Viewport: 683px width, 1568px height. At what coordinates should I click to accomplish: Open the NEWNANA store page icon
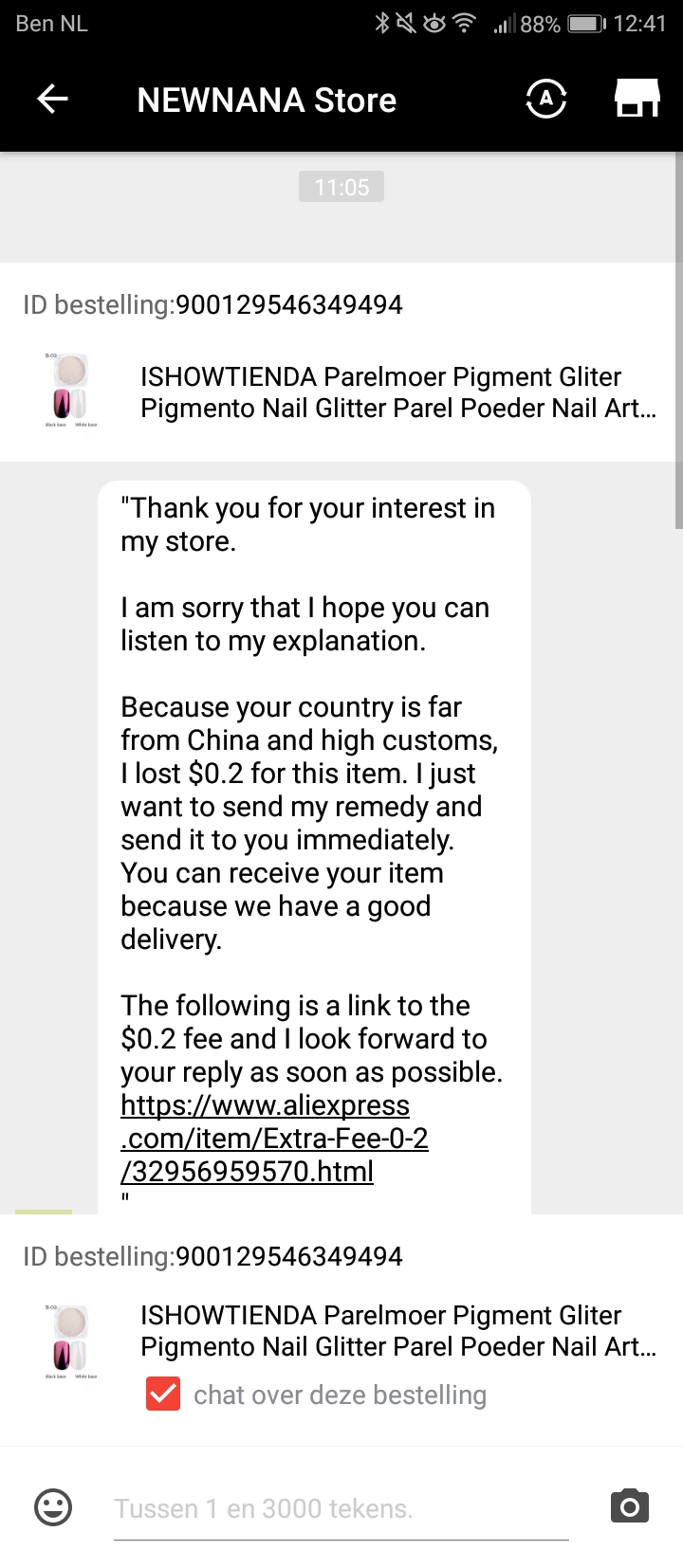[x=637, y=98]
